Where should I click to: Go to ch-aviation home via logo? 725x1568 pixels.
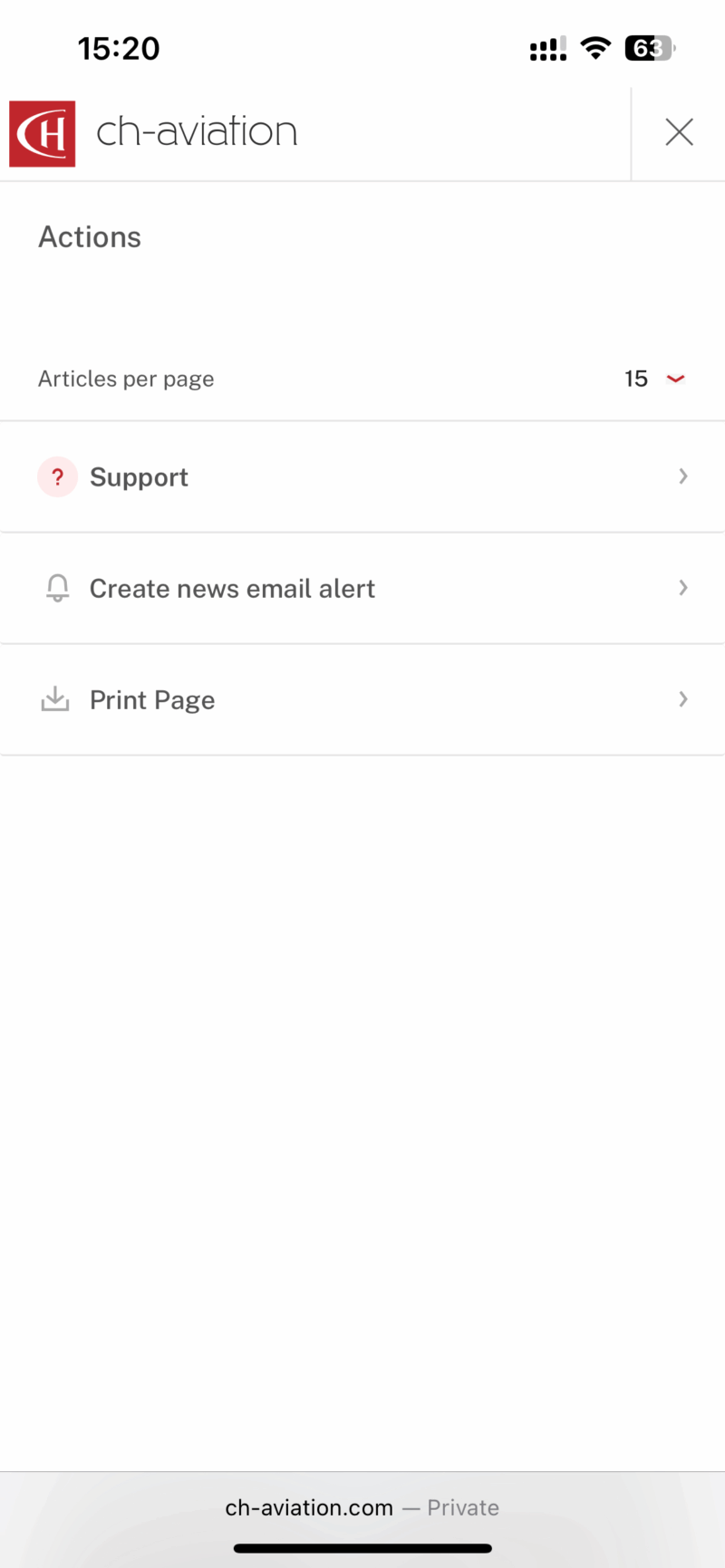click(x=154, y=133)
